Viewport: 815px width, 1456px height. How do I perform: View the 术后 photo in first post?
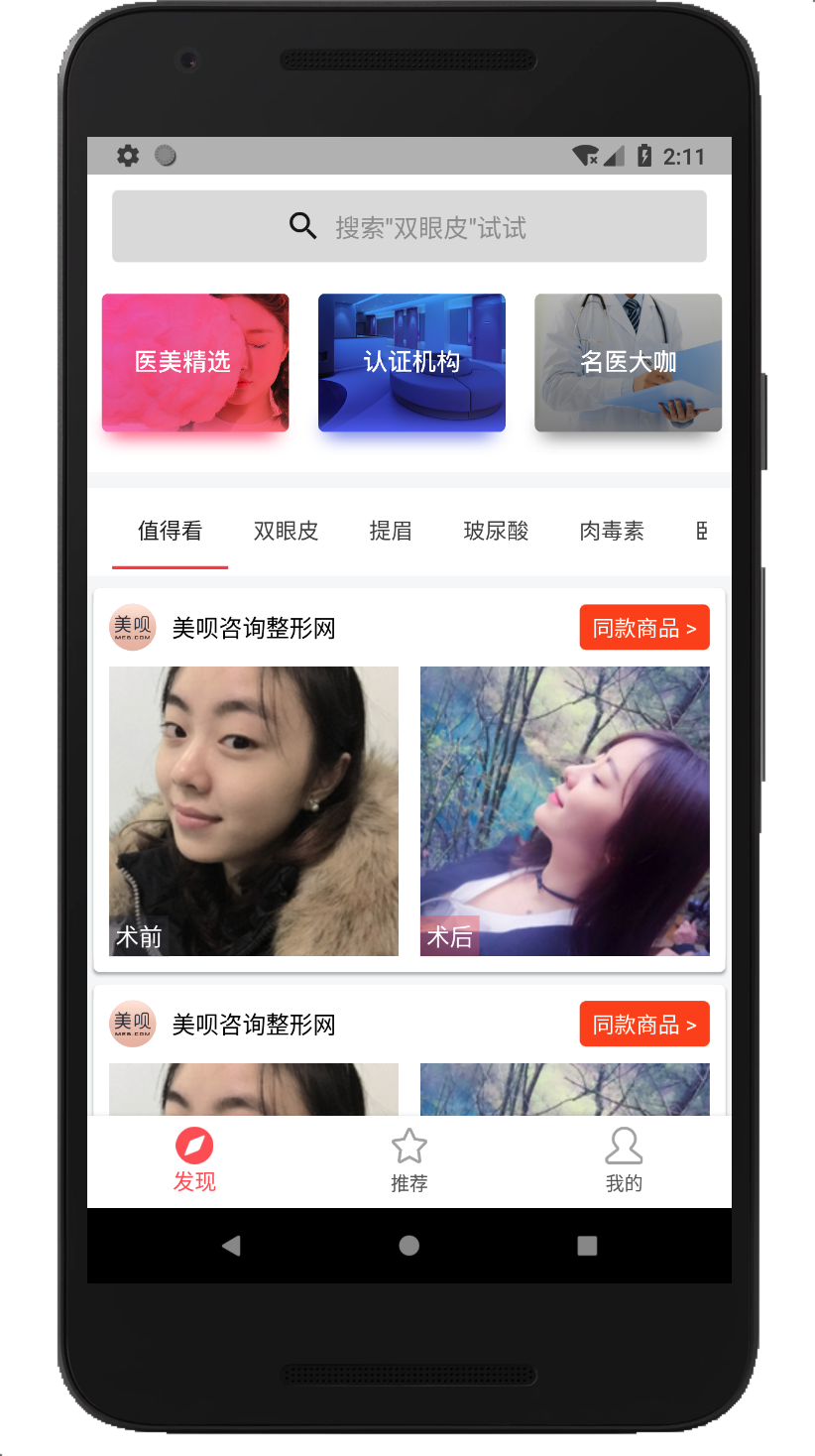click(x=564, y=810)
